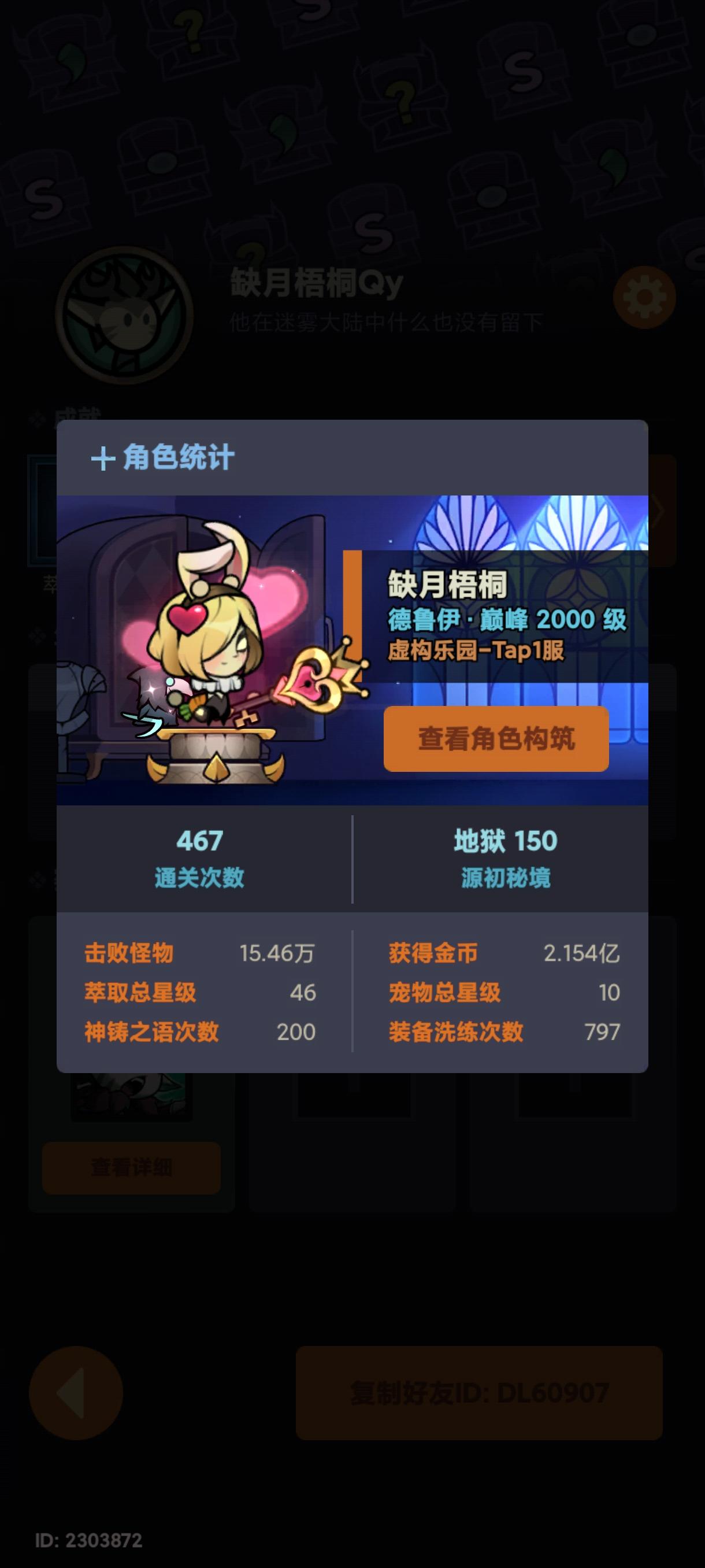The height and width of the screenshot is (1568, 705).
Task: Click the 神铸之语次数 200 row
Action: click(x=201, y=1031)
